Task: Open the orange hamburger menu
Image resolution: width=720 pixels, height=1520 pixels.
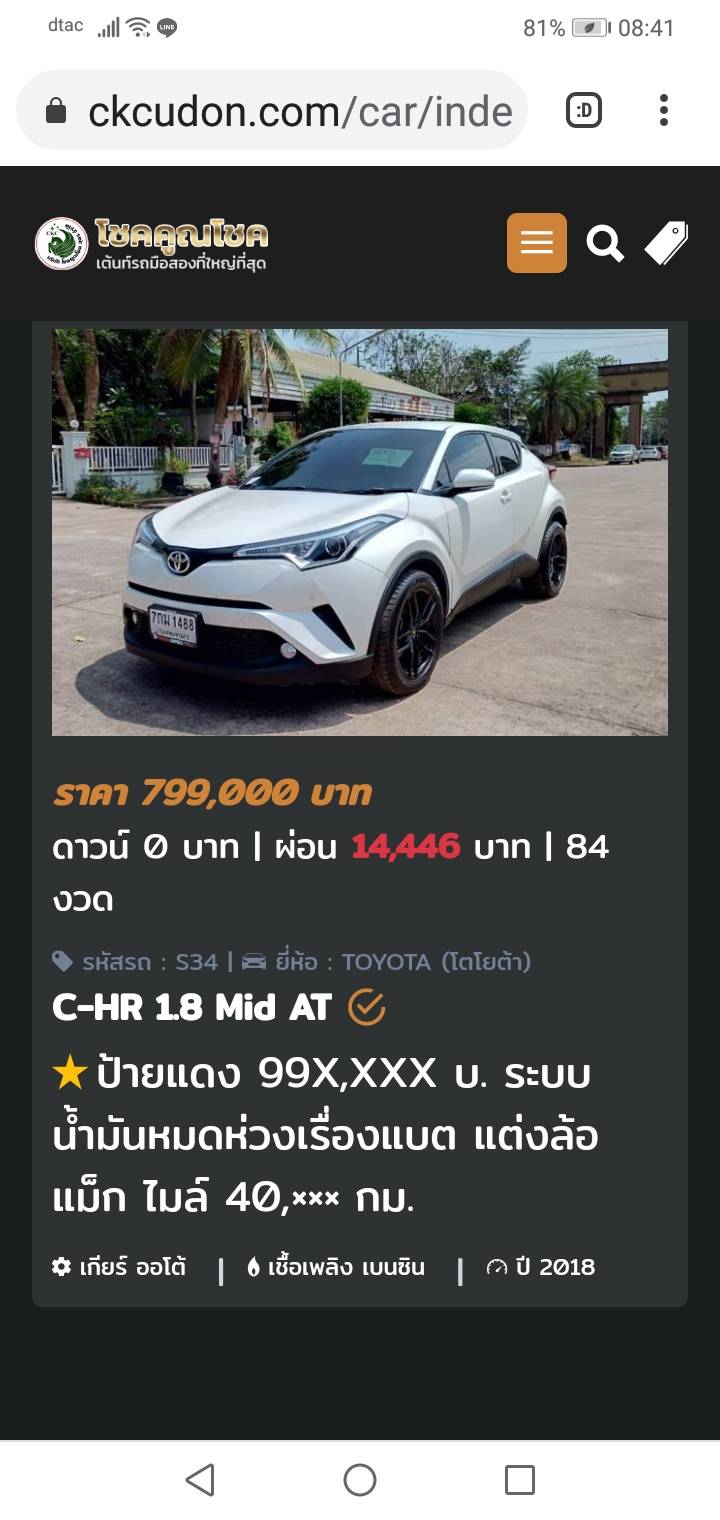Action: [537, 243]
